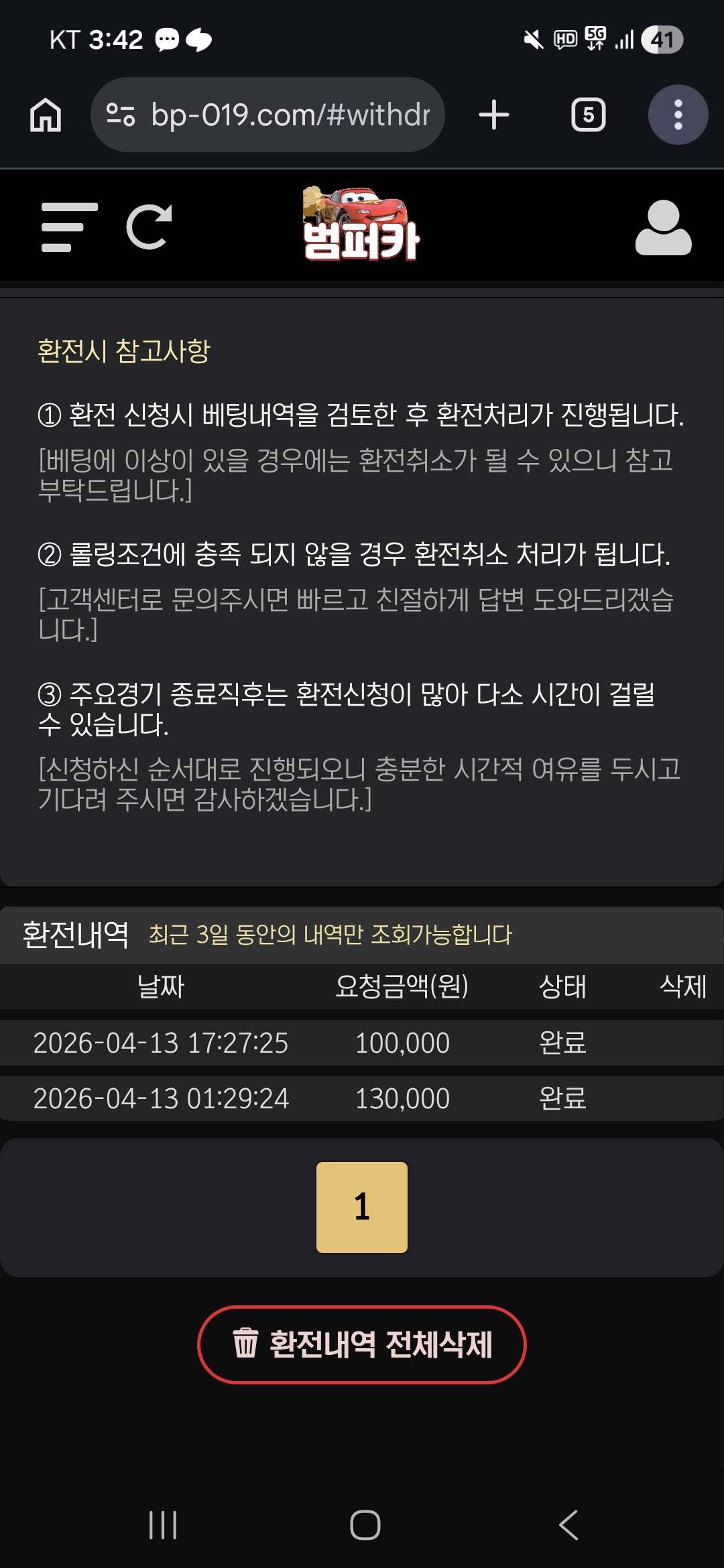724x1568 pixels.
Task: Click the address bar showing bp-019.com
Action: (x=288, y=114)
